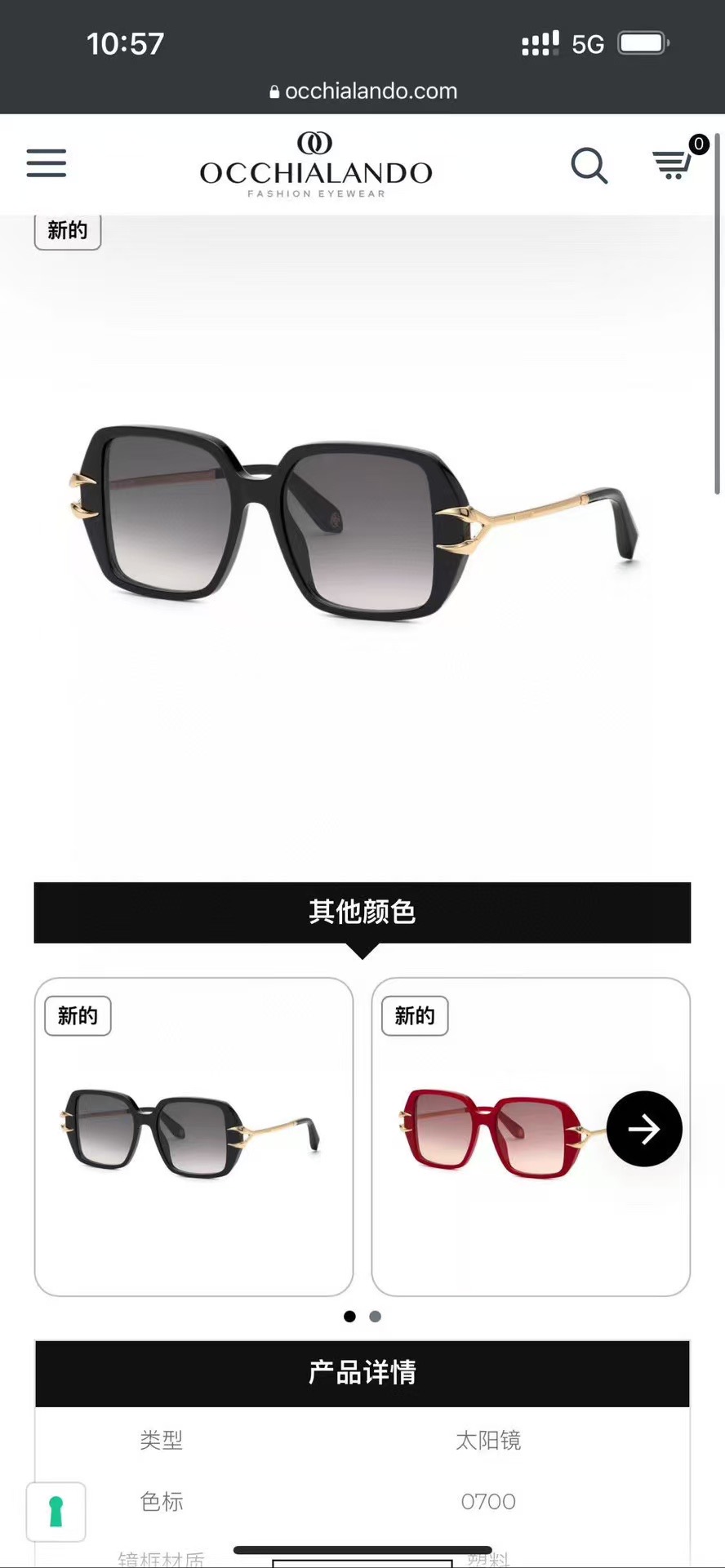
Task: Jump to the second carousel page dot
Action: coord(376,1317)
